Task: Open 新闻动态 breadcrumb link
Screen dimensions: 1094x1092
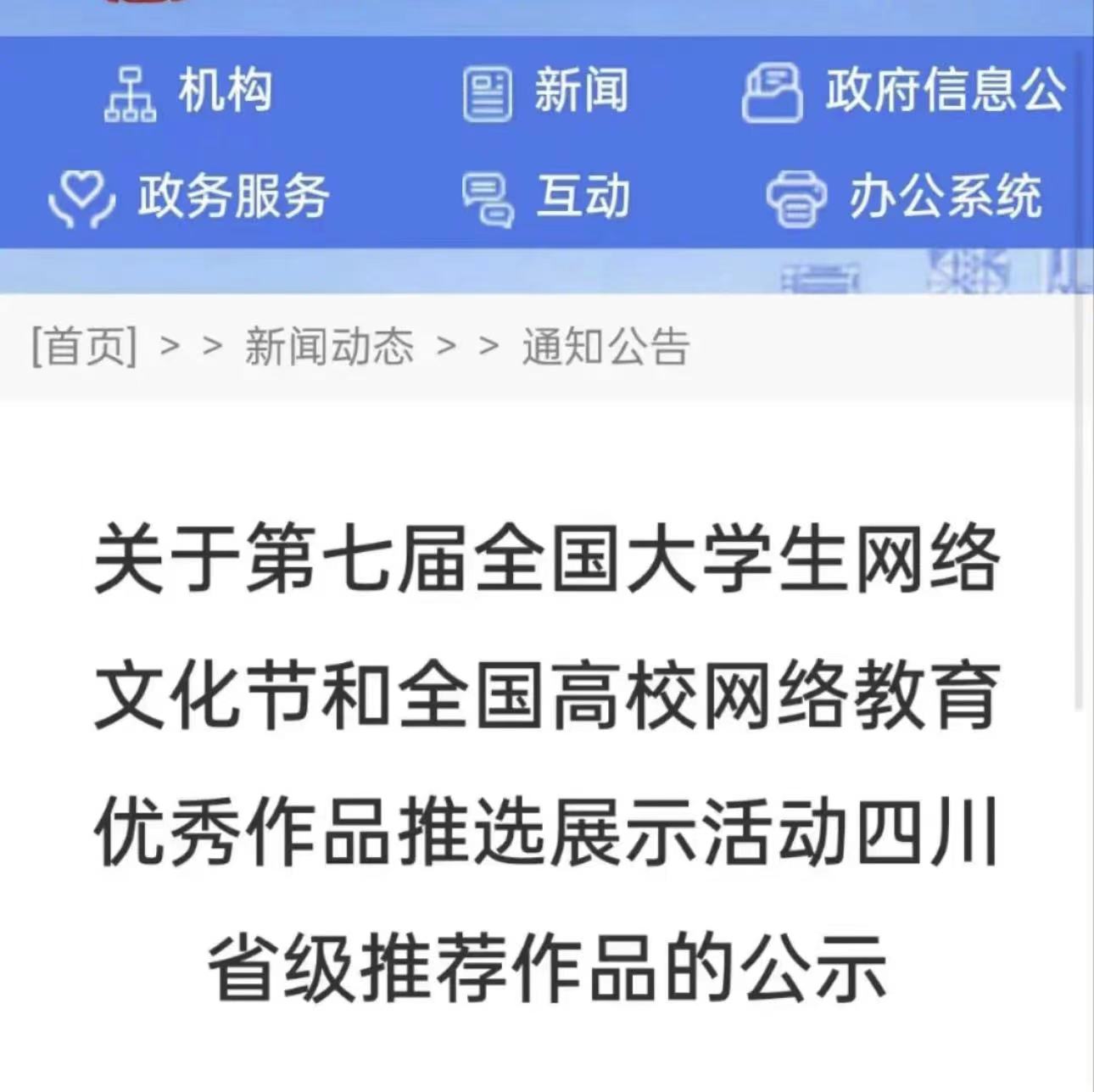Action: [x=329, y=347]
